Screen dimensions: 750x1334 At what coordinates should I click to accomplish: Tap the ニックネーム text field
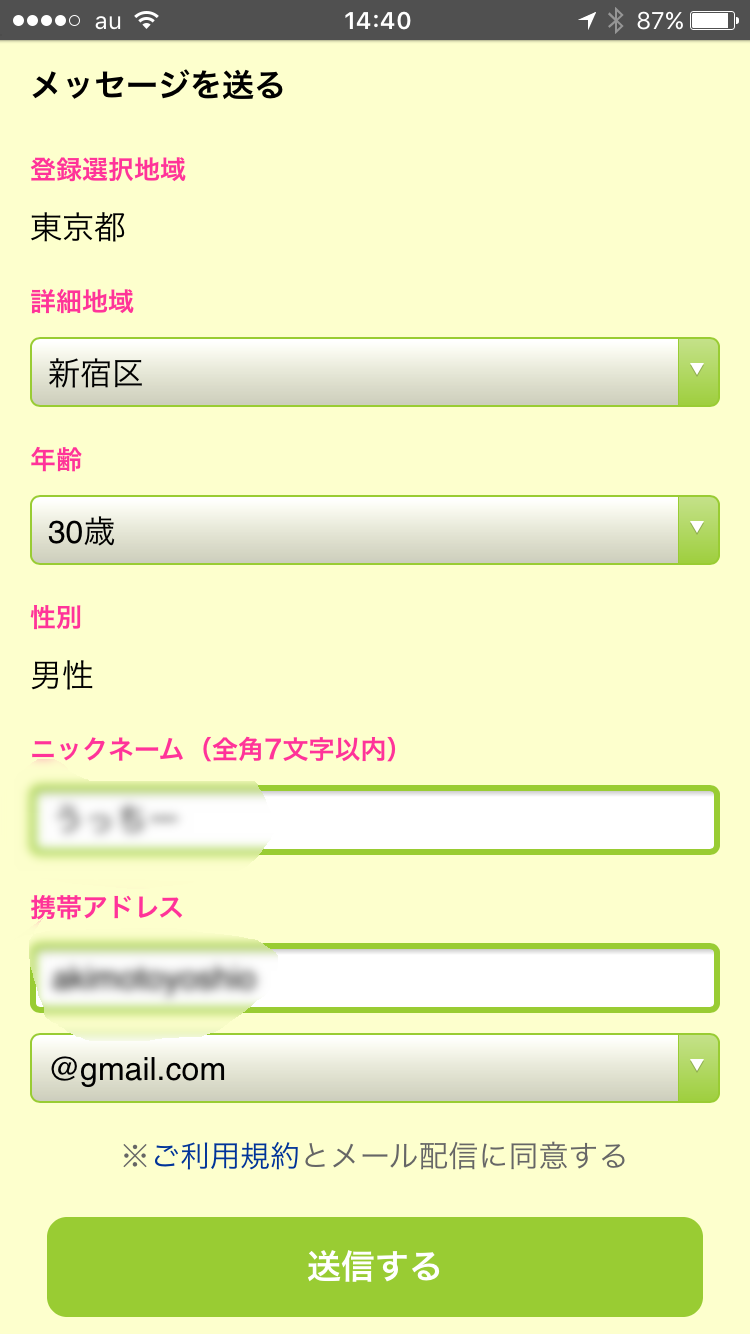coord(375,821)
